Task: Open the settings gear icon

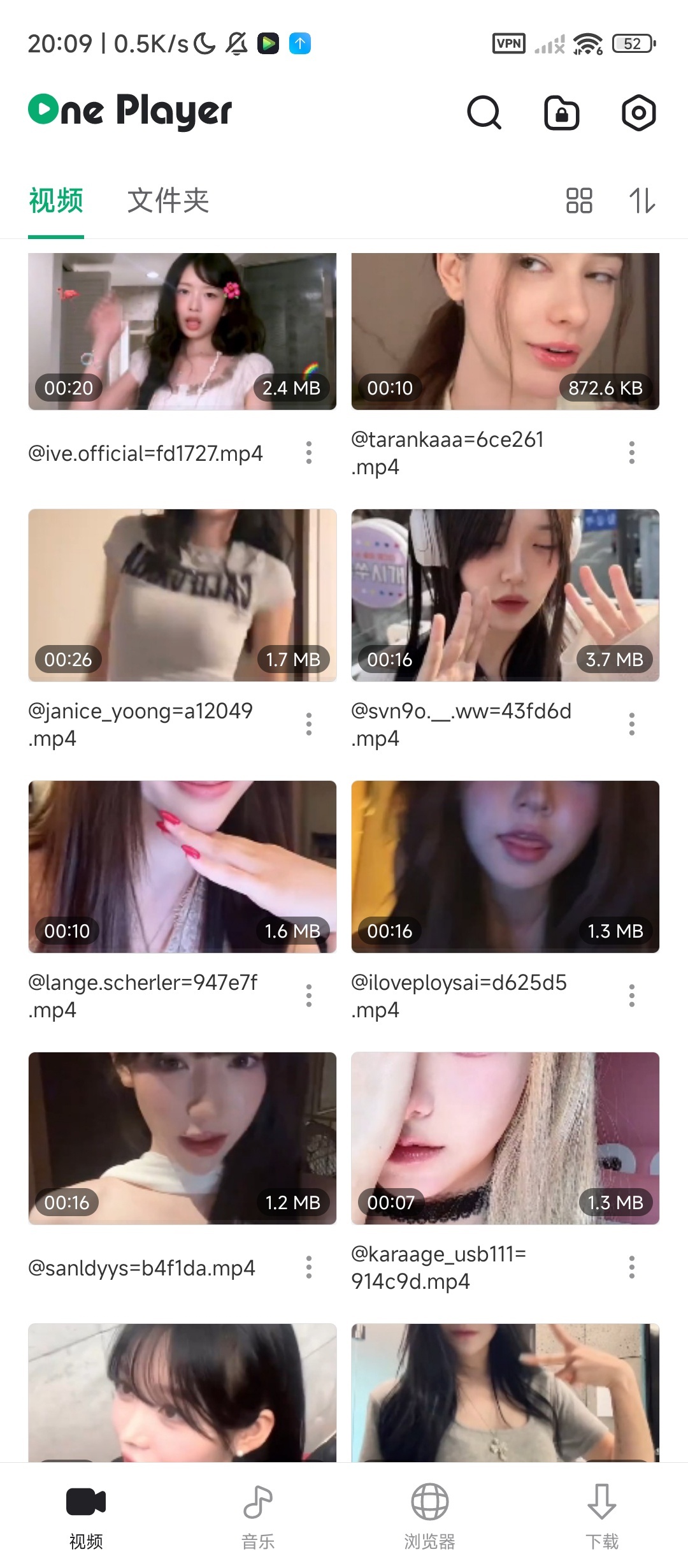Action: [x=638, y=113]
